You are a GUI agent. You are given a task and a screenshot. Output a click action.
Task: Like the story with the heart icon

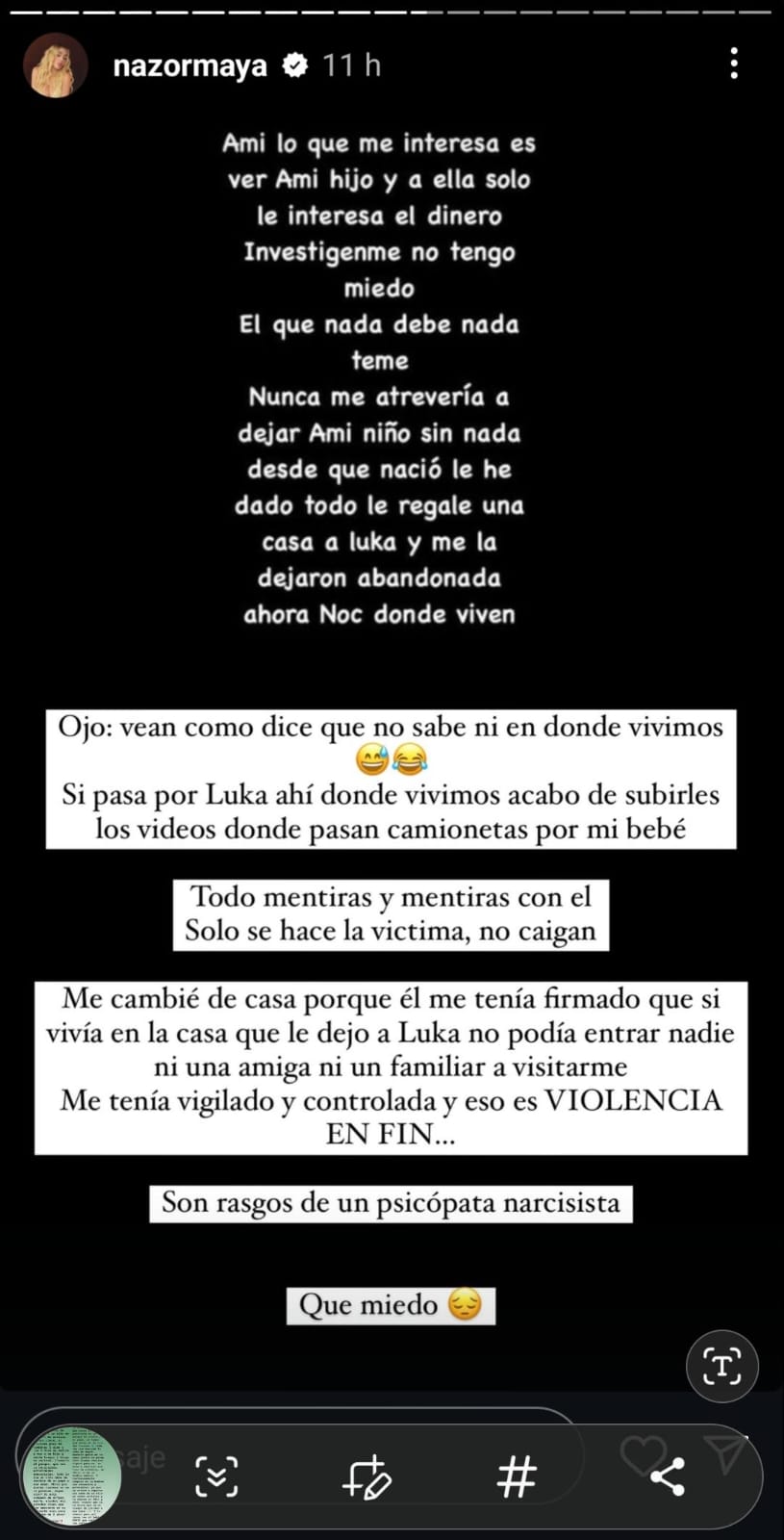pos(642,1454)
